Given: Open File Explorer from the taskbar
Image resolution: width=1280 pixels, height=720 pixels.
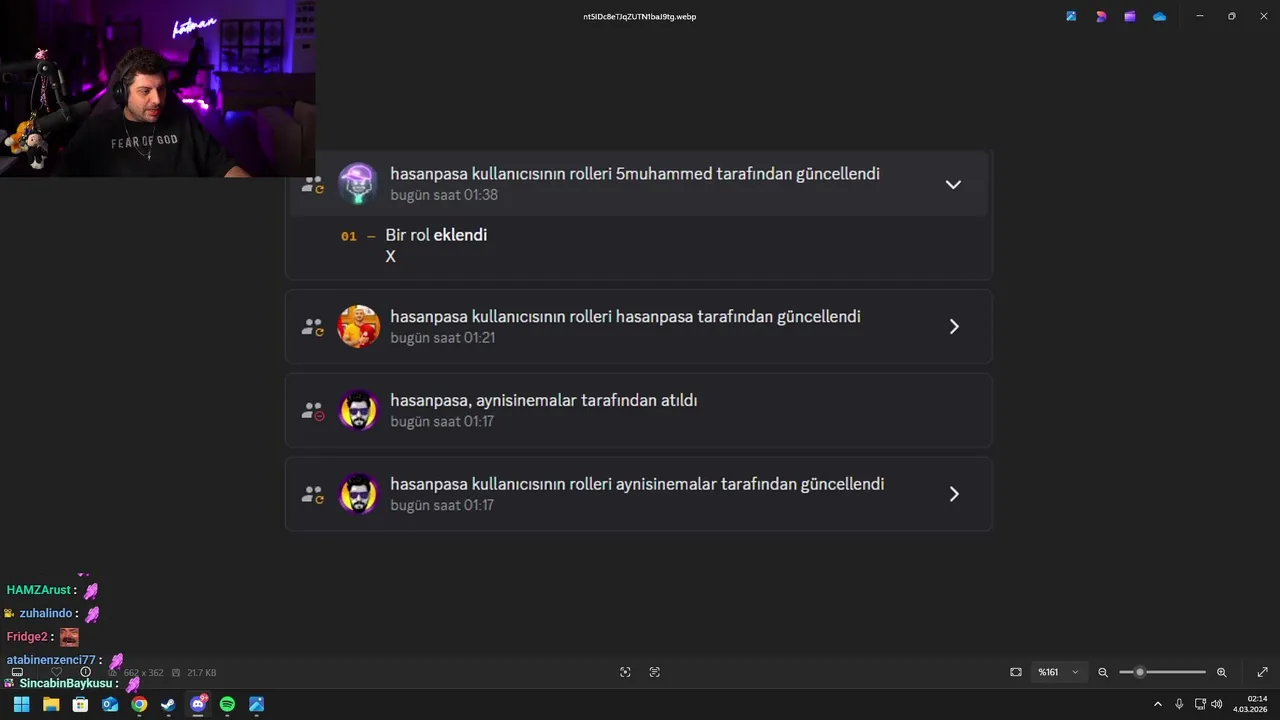Looking at the screenshot, I should click(51, 704).
